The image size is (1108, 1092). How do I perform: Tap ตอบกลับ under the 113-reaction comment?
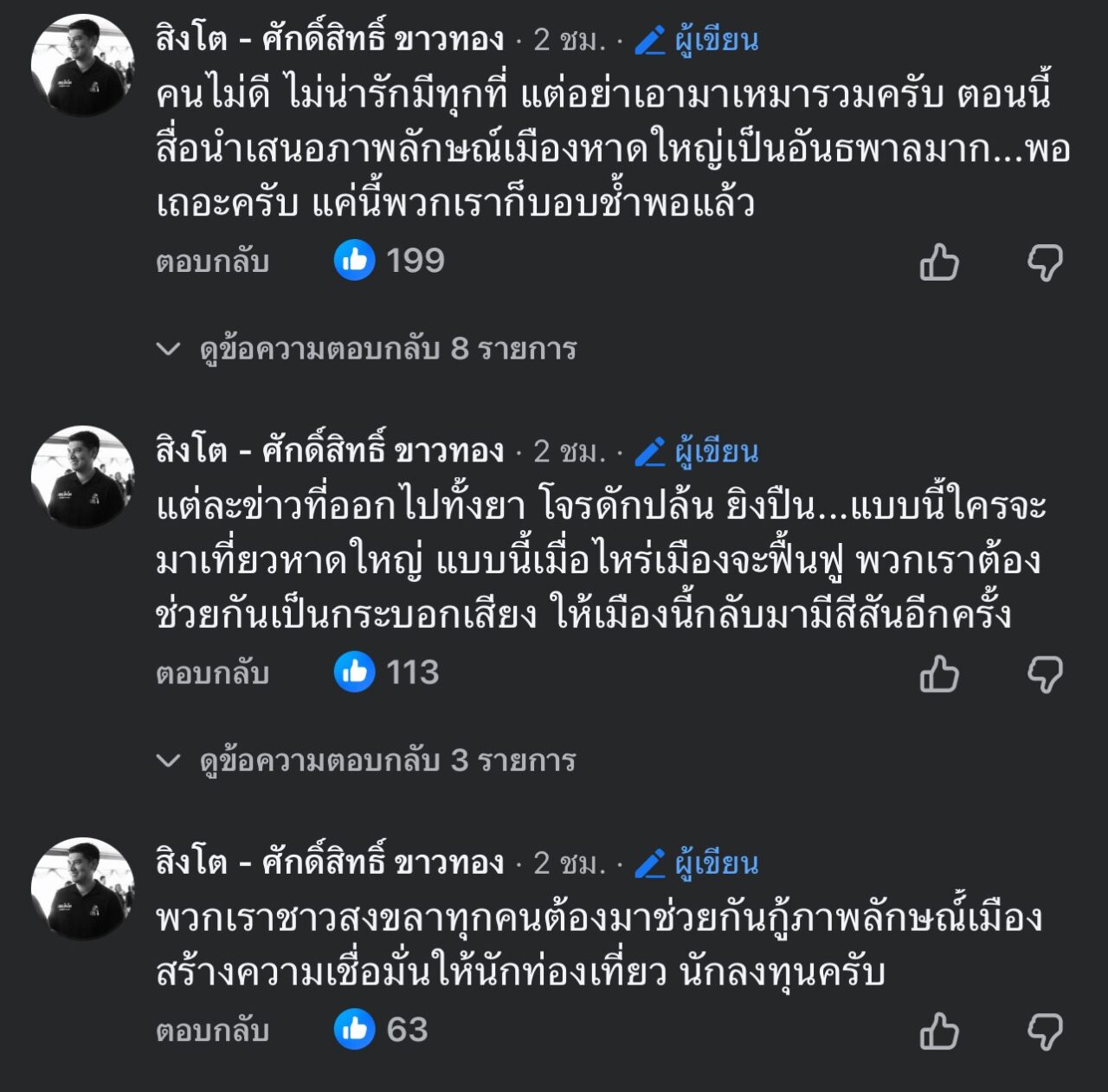click(213, 673)
